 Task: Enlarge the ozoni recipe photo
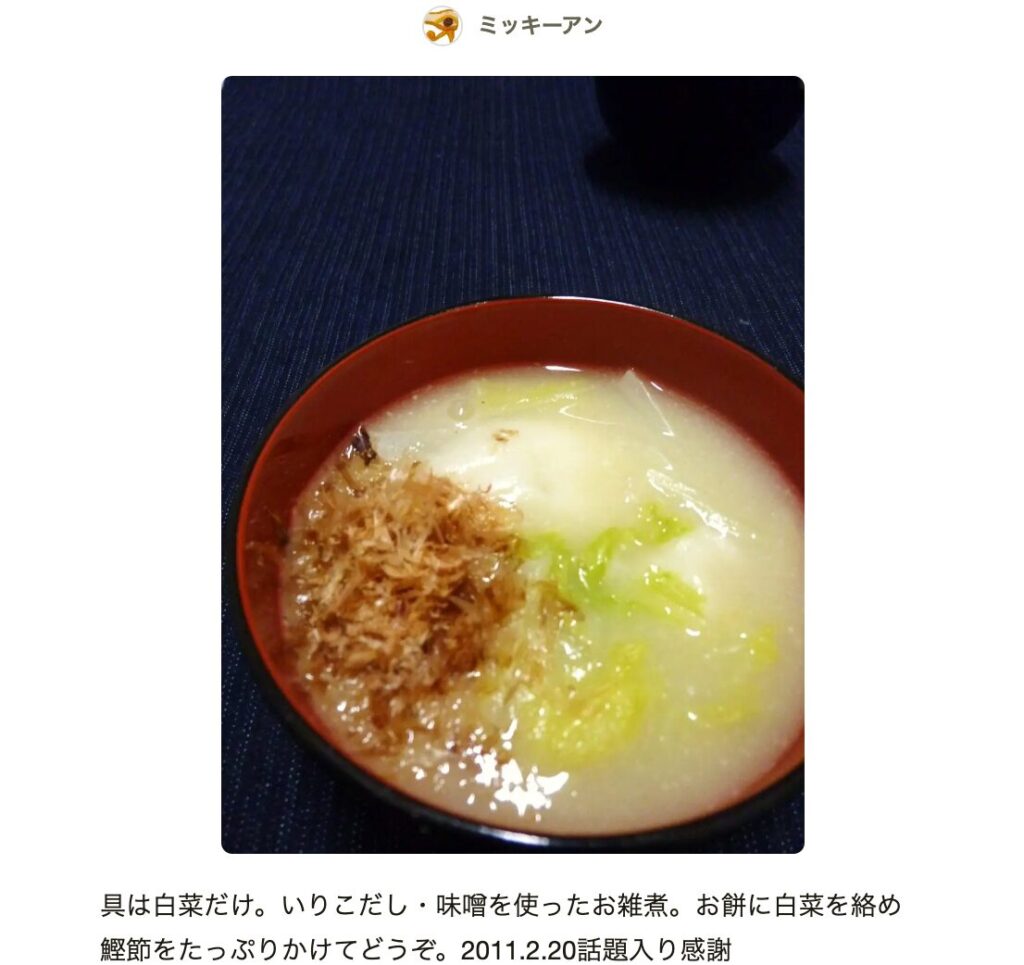512,464
